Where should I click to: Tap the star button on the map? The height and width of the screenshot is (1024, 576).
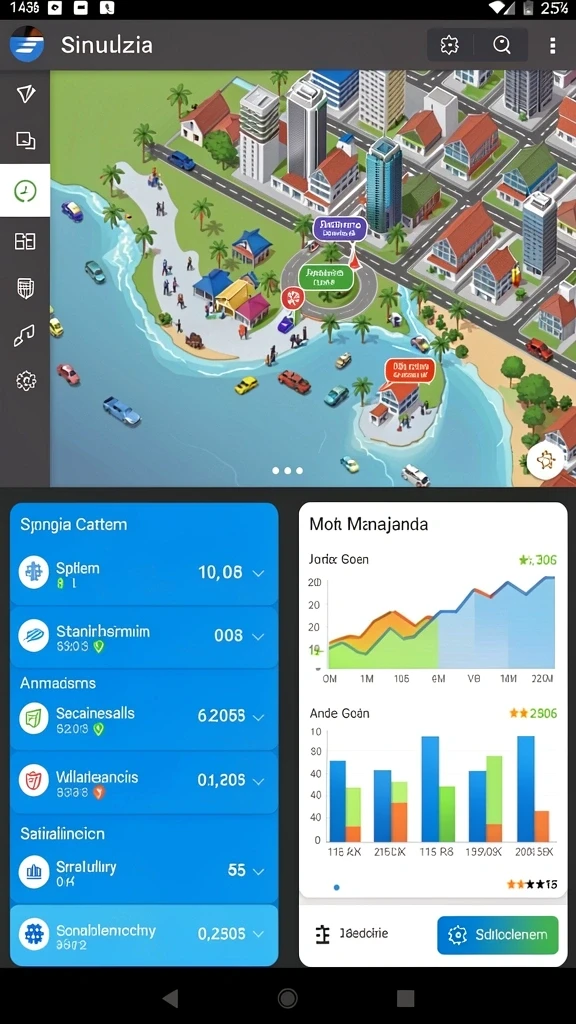tap(545, 461)
